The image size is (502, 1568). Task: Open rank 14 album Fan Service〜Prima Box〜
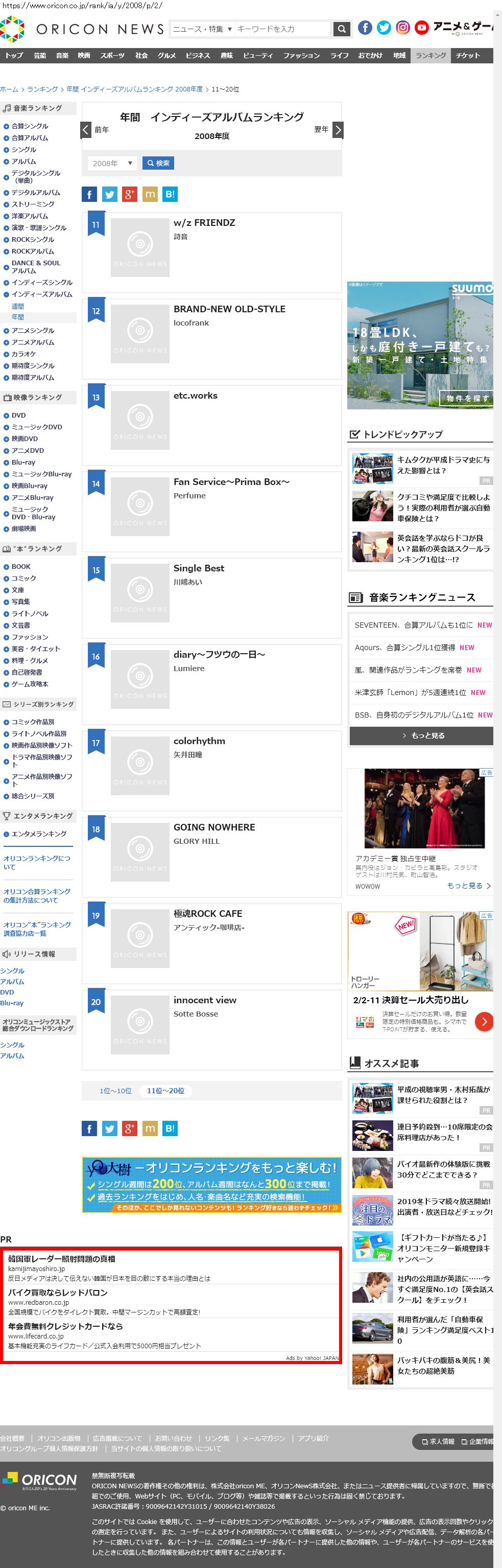tap(231, 481)
